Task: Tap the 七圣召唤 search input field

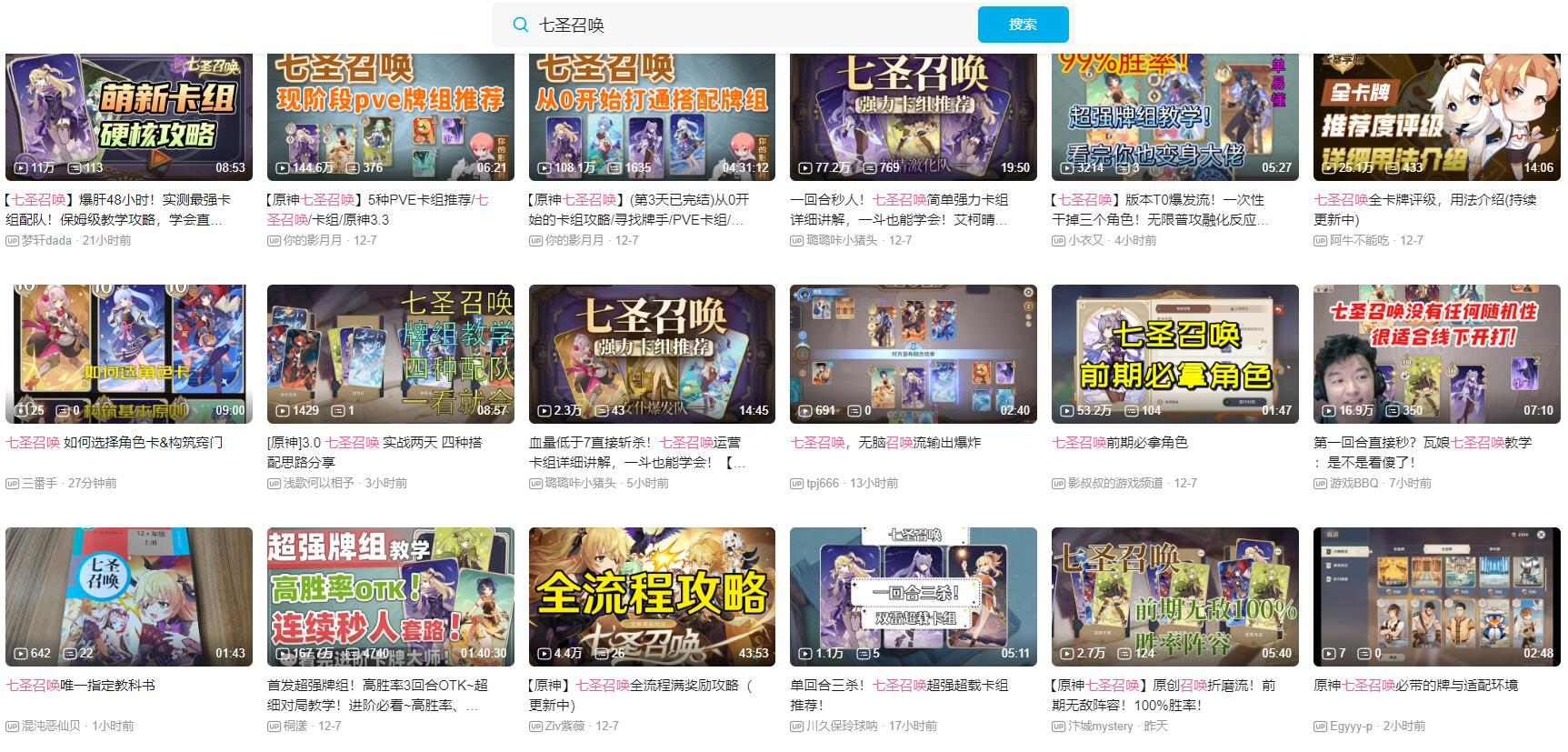Action: [745, 25]
